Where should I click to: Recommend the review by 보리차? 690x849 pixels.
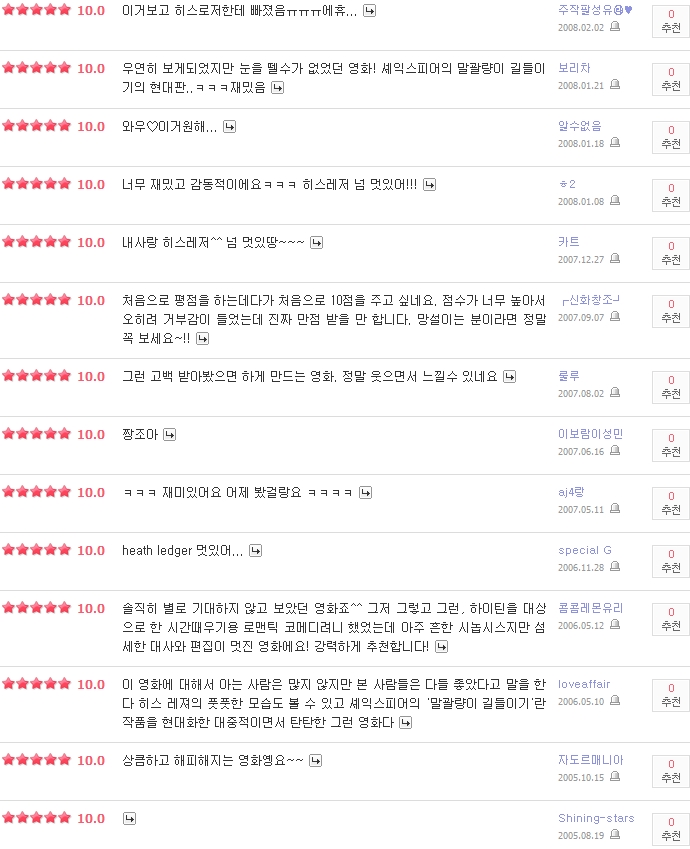coord(670,79)
